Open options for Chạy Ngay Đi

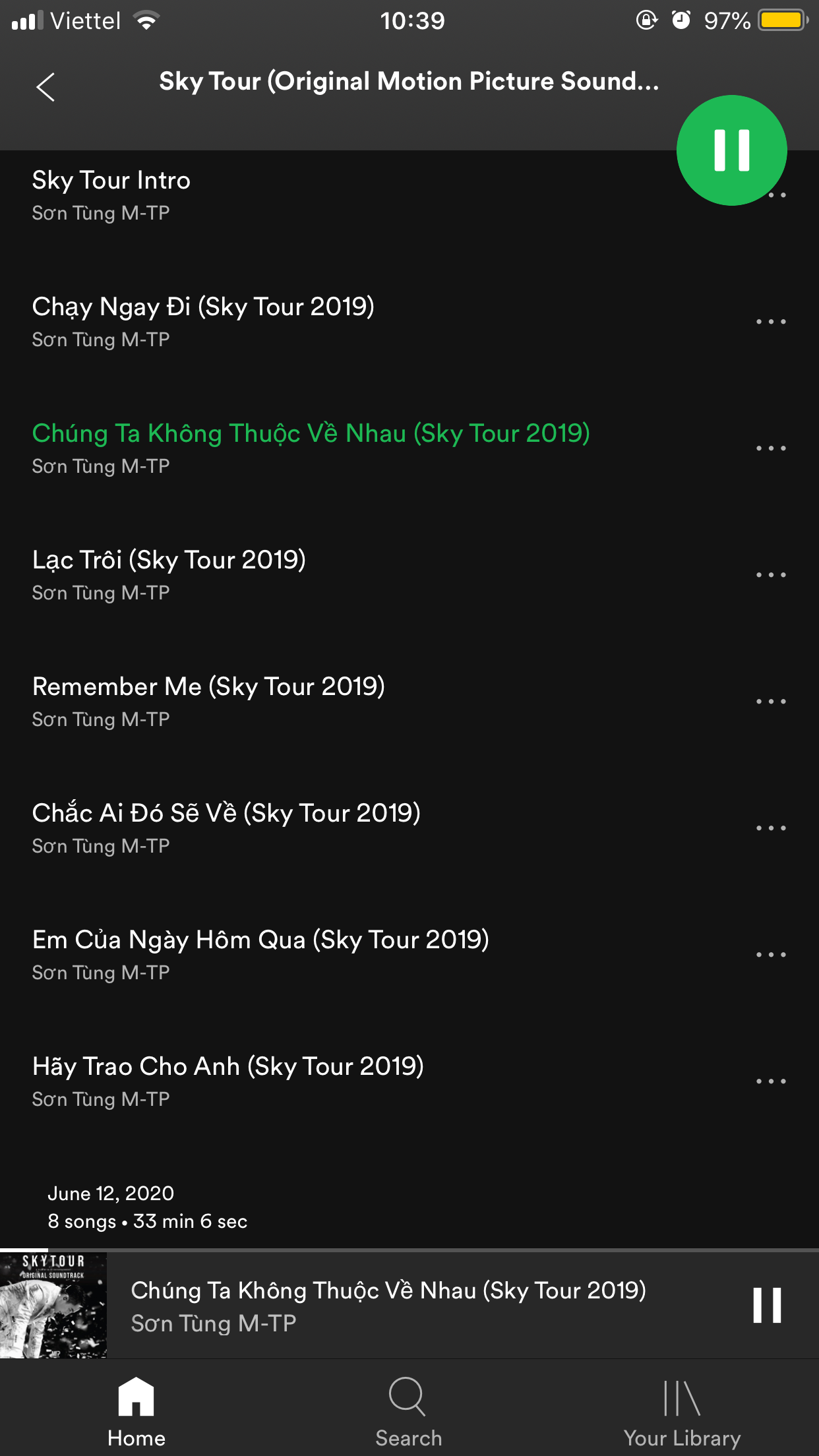770,322
